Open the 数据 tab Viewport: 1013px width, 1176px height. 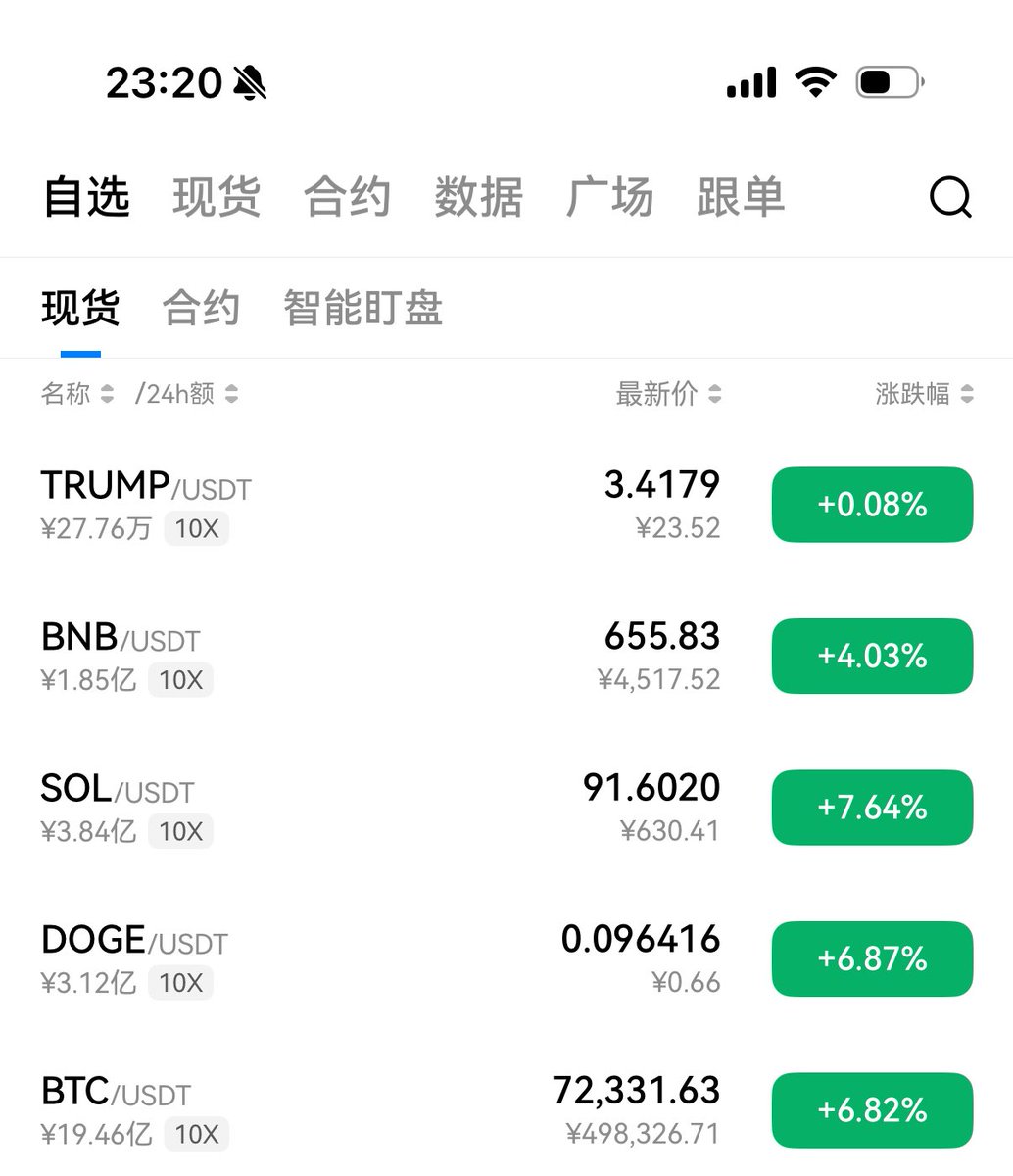(x=478, y=197)
